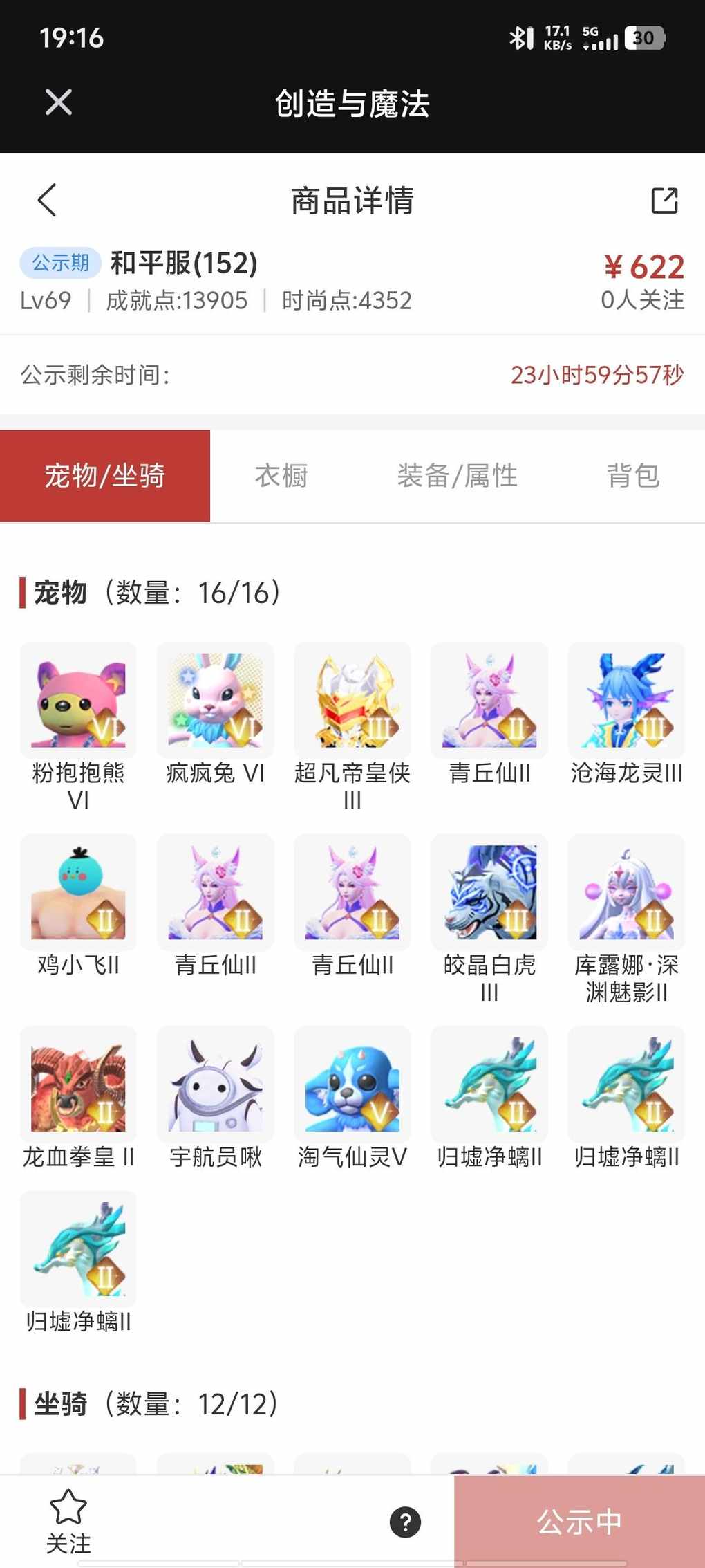Open pet 沧海龙灵III
Image resolution: width=705 pixels, height=1568 pixels.
(x=626, y=700)
